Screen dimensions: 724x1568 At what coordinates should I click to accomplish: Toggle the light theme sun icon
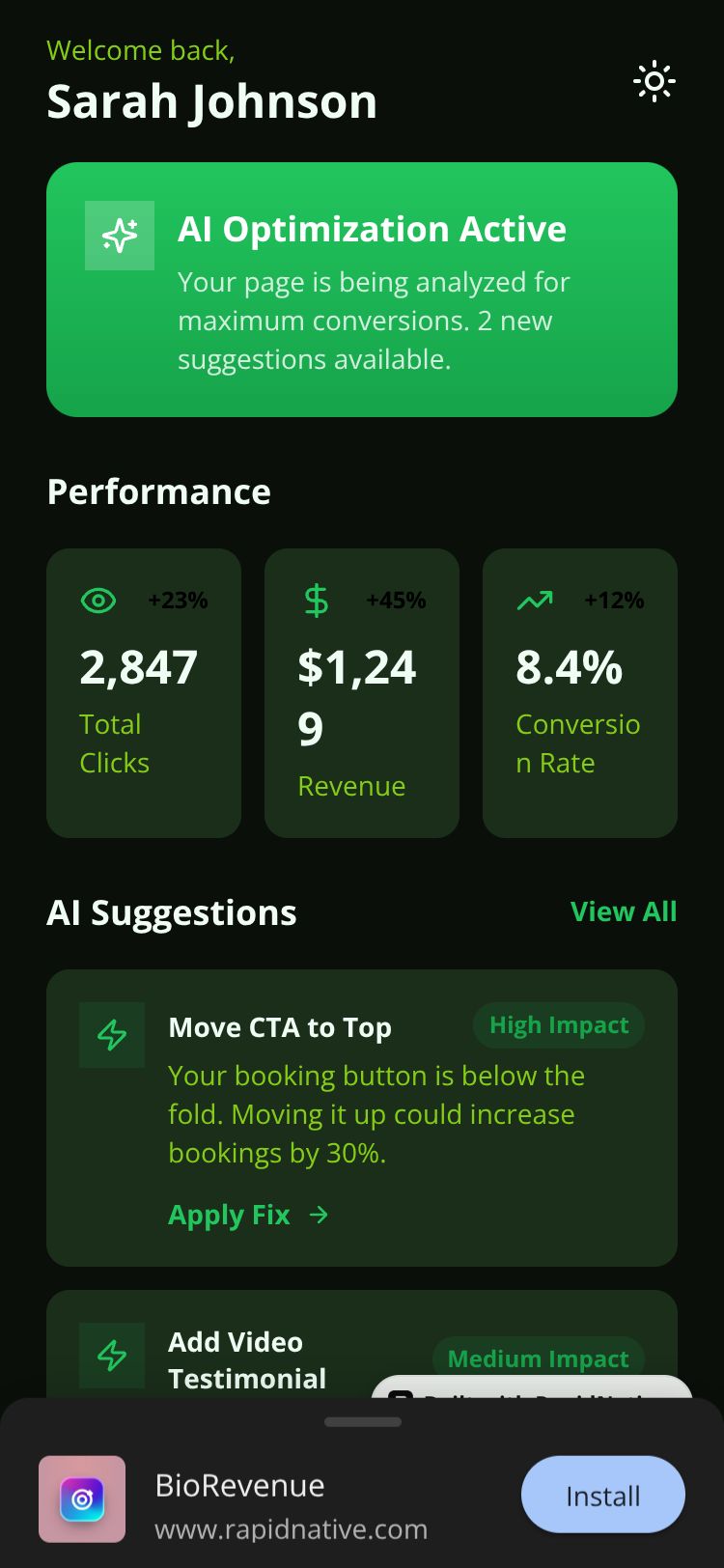(654, 82)
